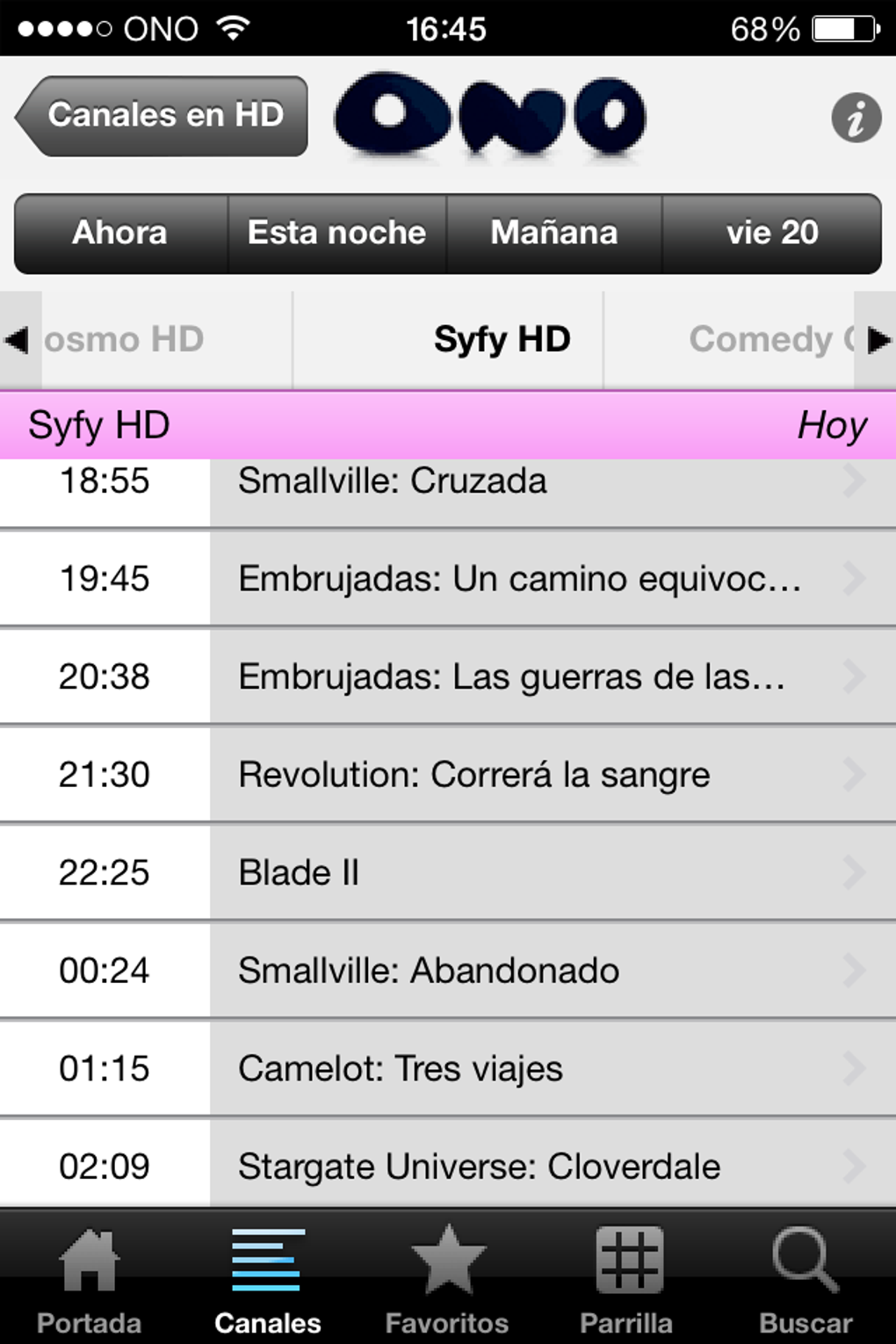The image size is (896, 1344).
Task: Switch to Esta noche schedule
Action: click(337, 234)
